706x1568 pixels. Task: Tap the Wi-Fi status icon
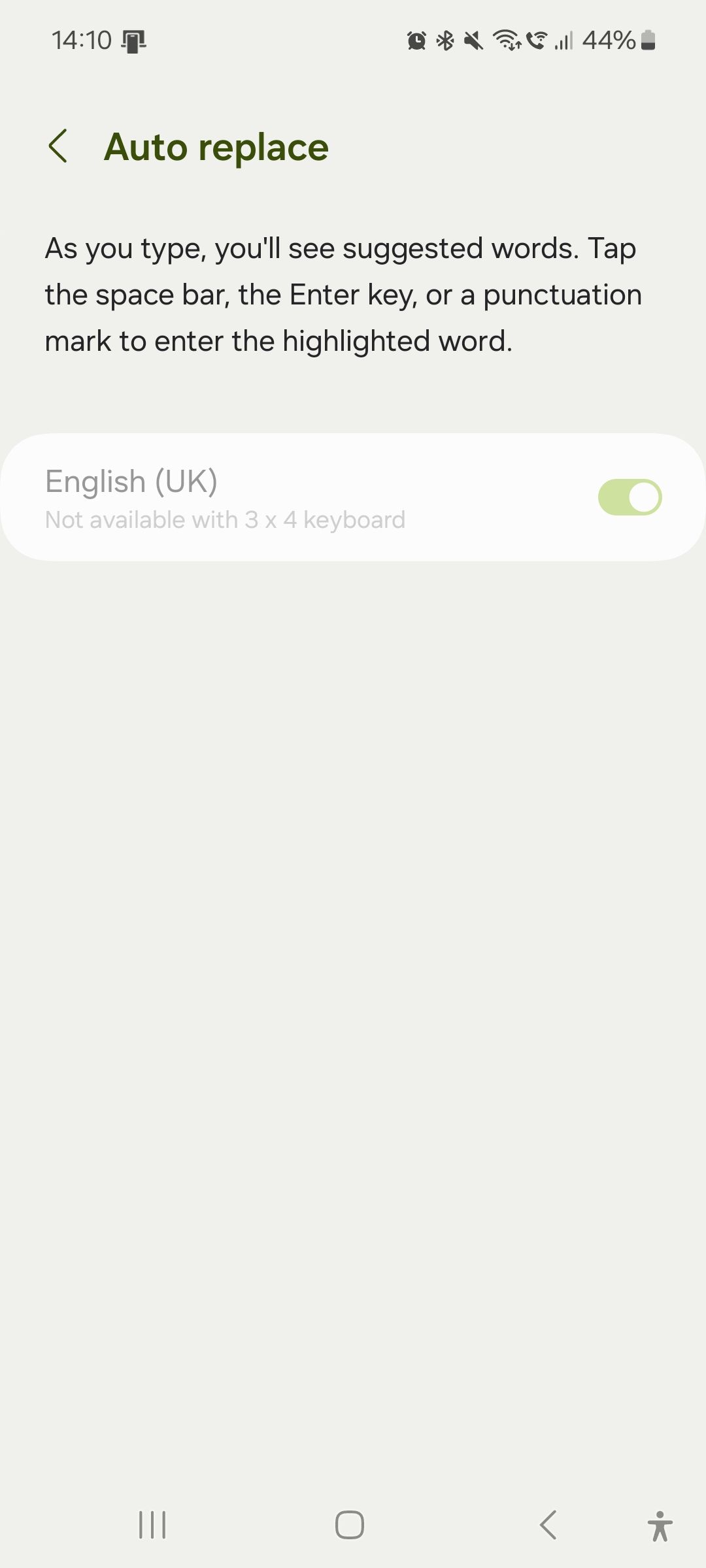click(509, 40)
